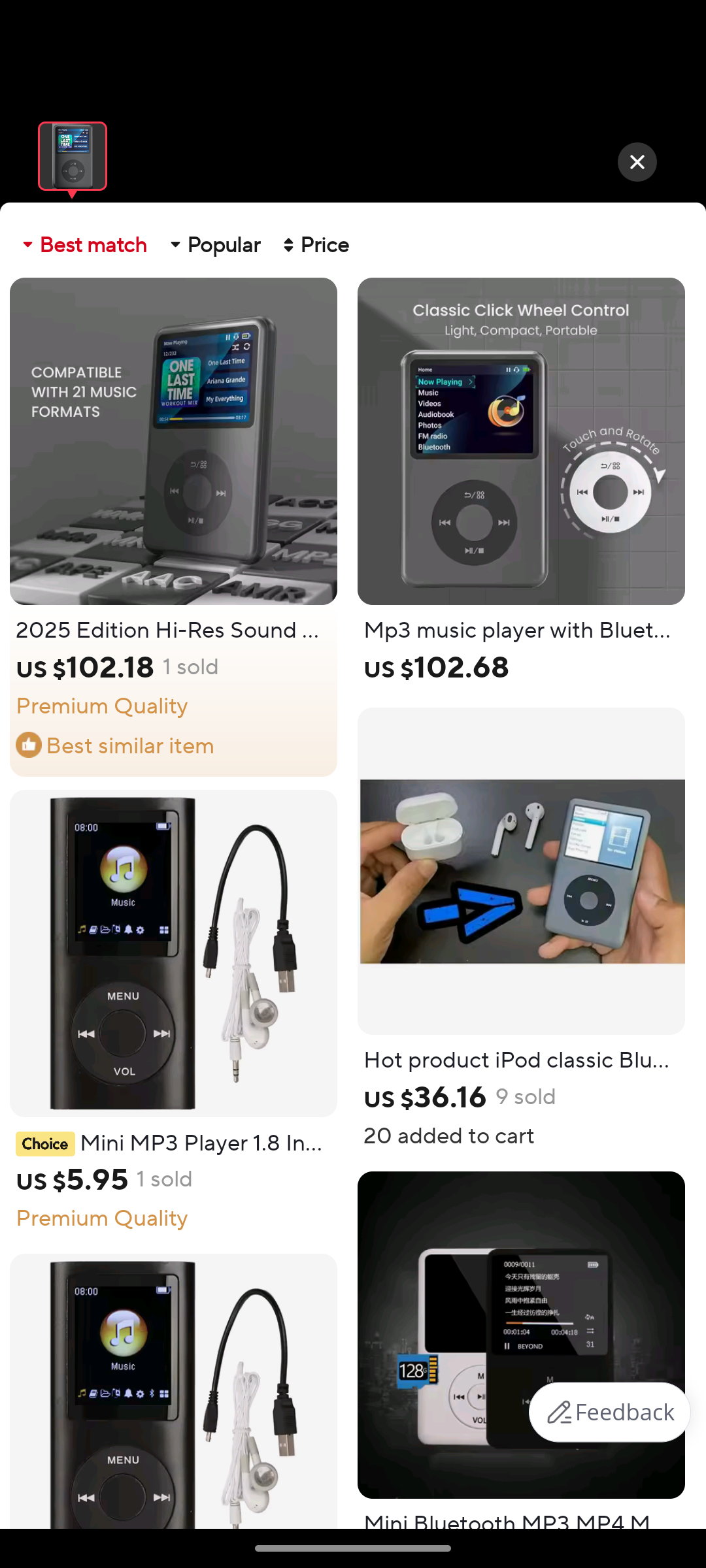Select the searched image thumbnail
The image size is (706, 1568).
(x=73, y=156)
